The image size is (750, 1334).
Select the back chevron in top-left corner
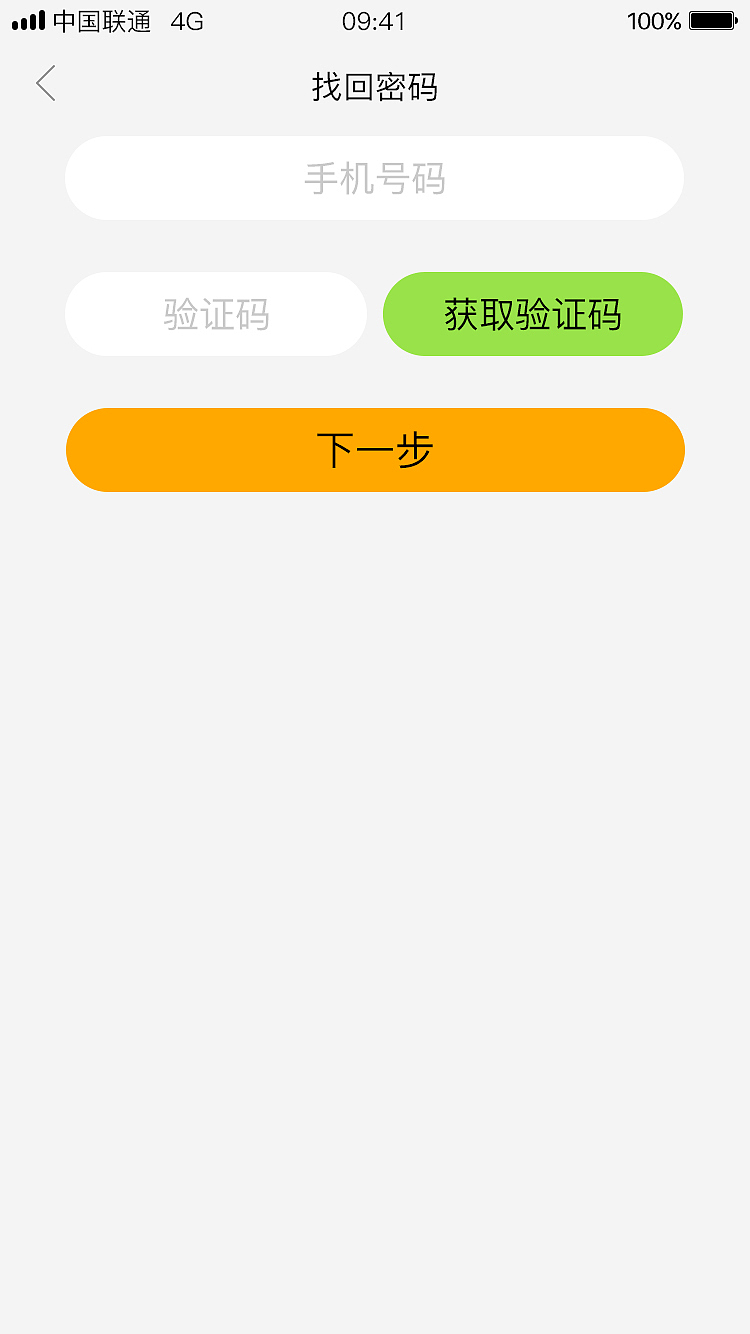coord(45,84)
